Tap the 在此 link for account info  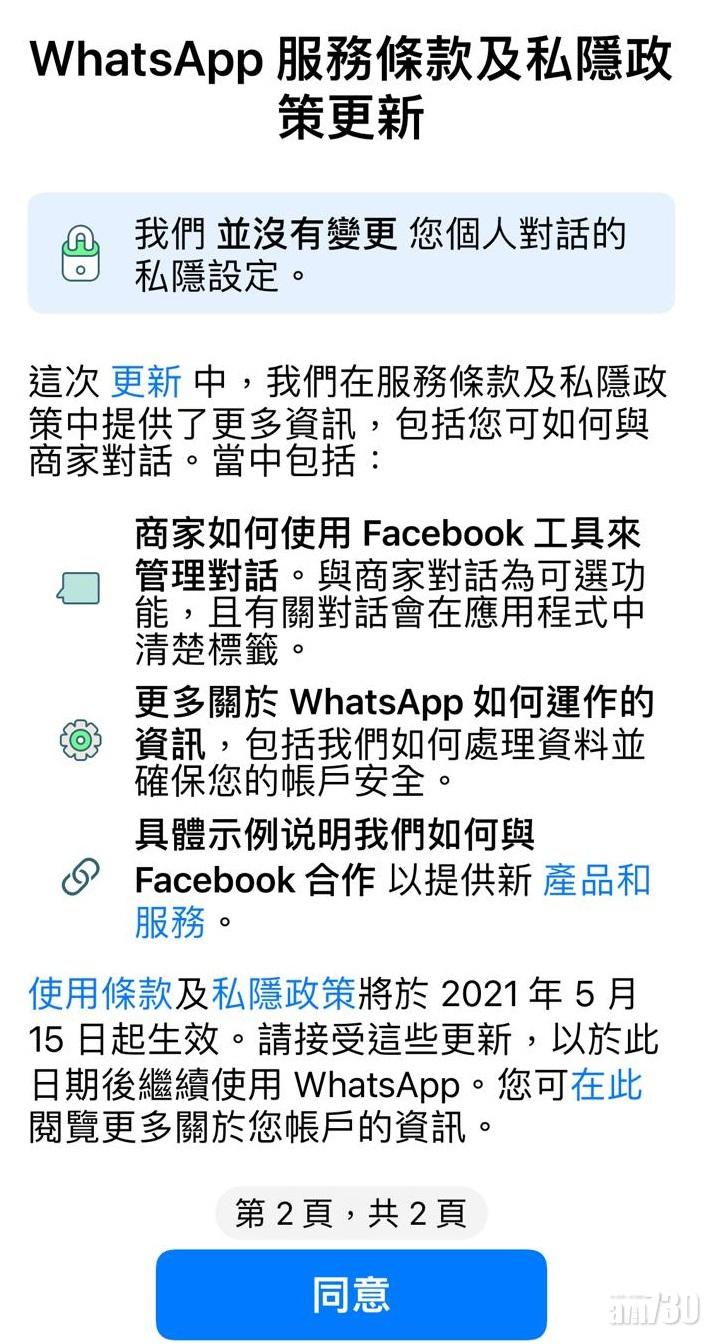click(x=606, y=1085)
